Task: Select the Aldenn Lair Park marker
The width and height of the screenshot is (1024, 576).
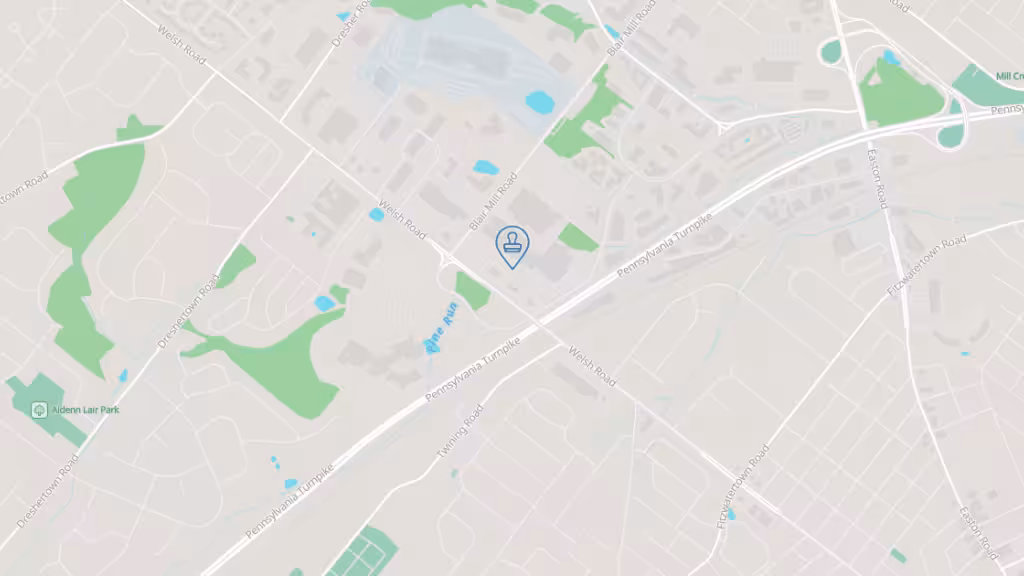Action: pyautogui.click(x=39, y=410)
